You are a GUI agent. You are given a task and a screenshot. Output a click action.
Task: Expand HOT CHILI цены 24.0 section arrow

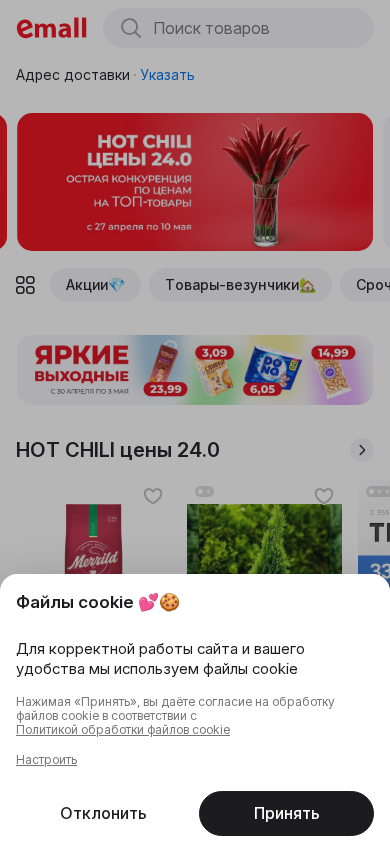click(x=361, y=450)
